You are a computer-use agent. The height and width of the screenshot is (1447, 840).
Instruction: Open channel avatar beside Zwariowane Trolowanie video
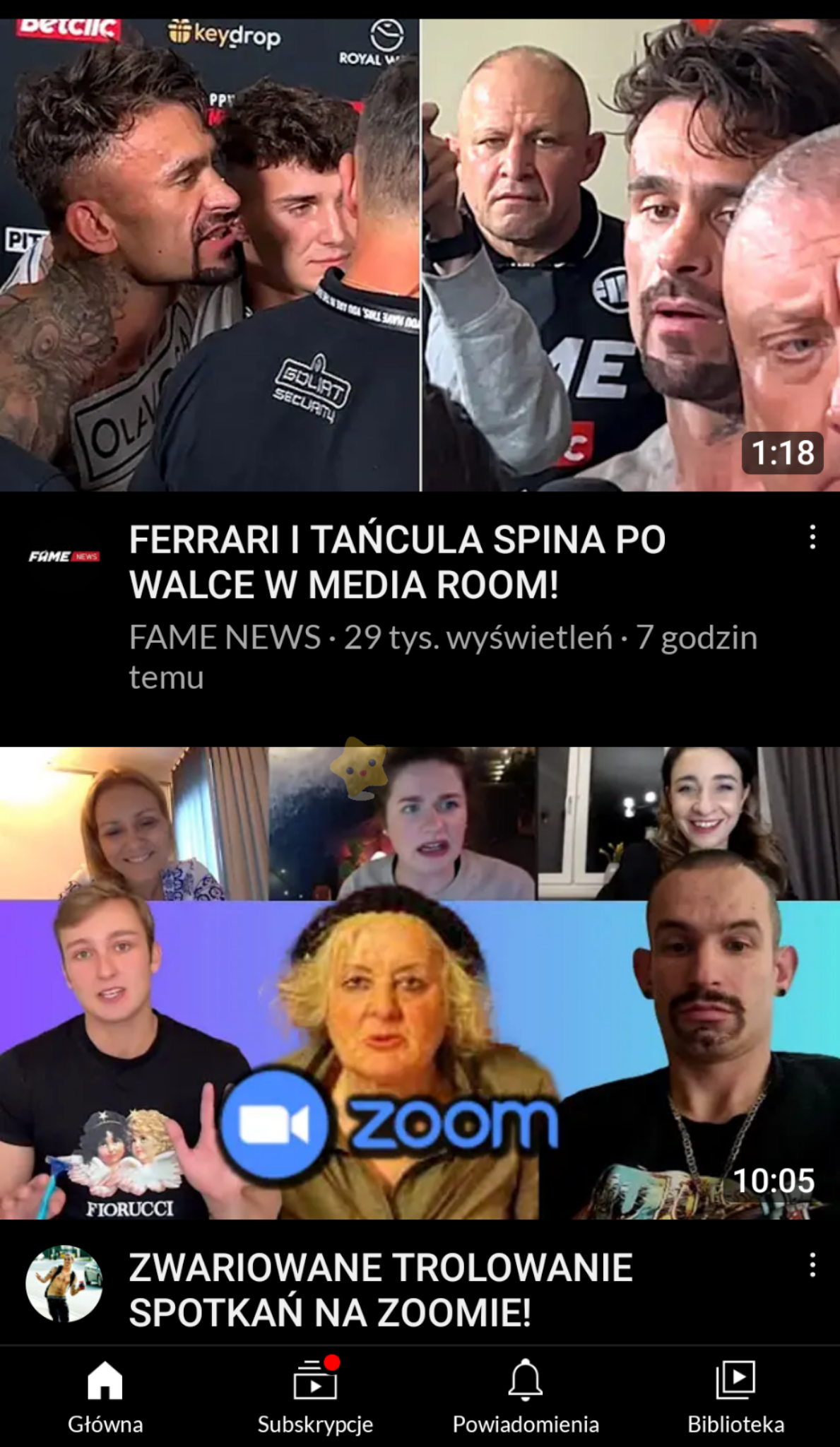coord(64,1283)
